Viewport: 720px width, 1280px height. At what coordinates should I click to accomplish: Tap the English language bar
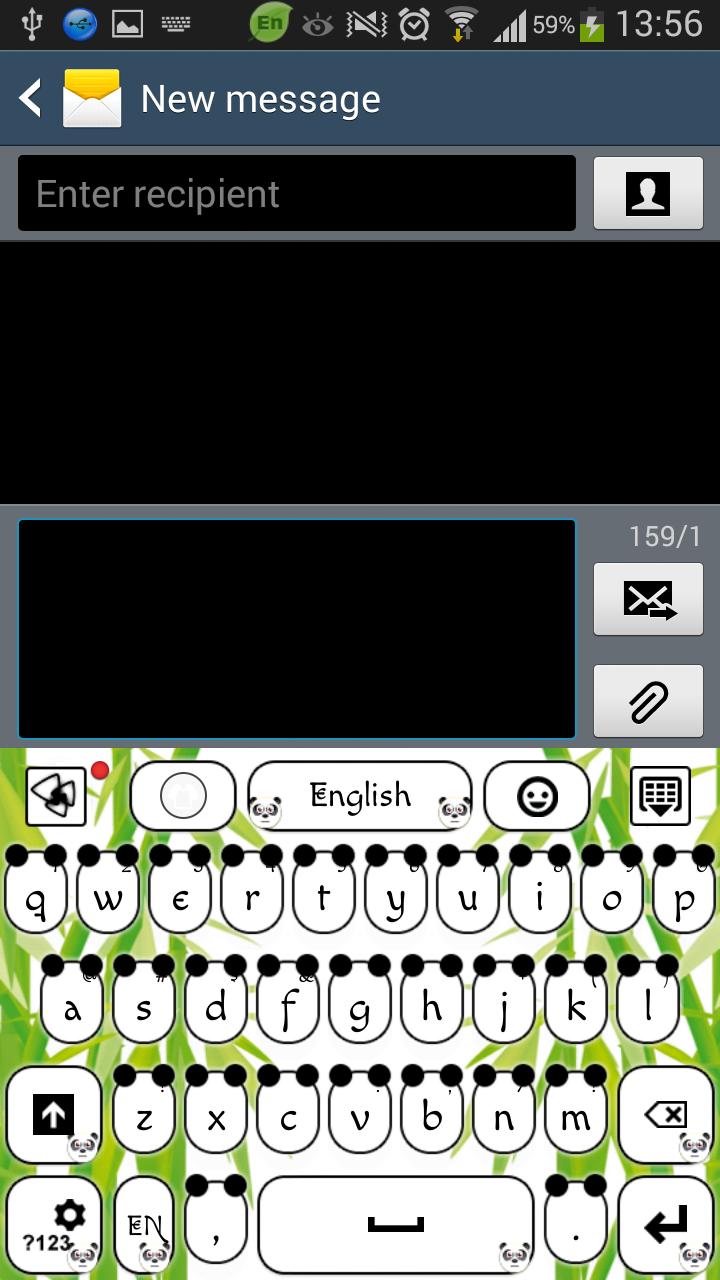(x=360, y=797)
